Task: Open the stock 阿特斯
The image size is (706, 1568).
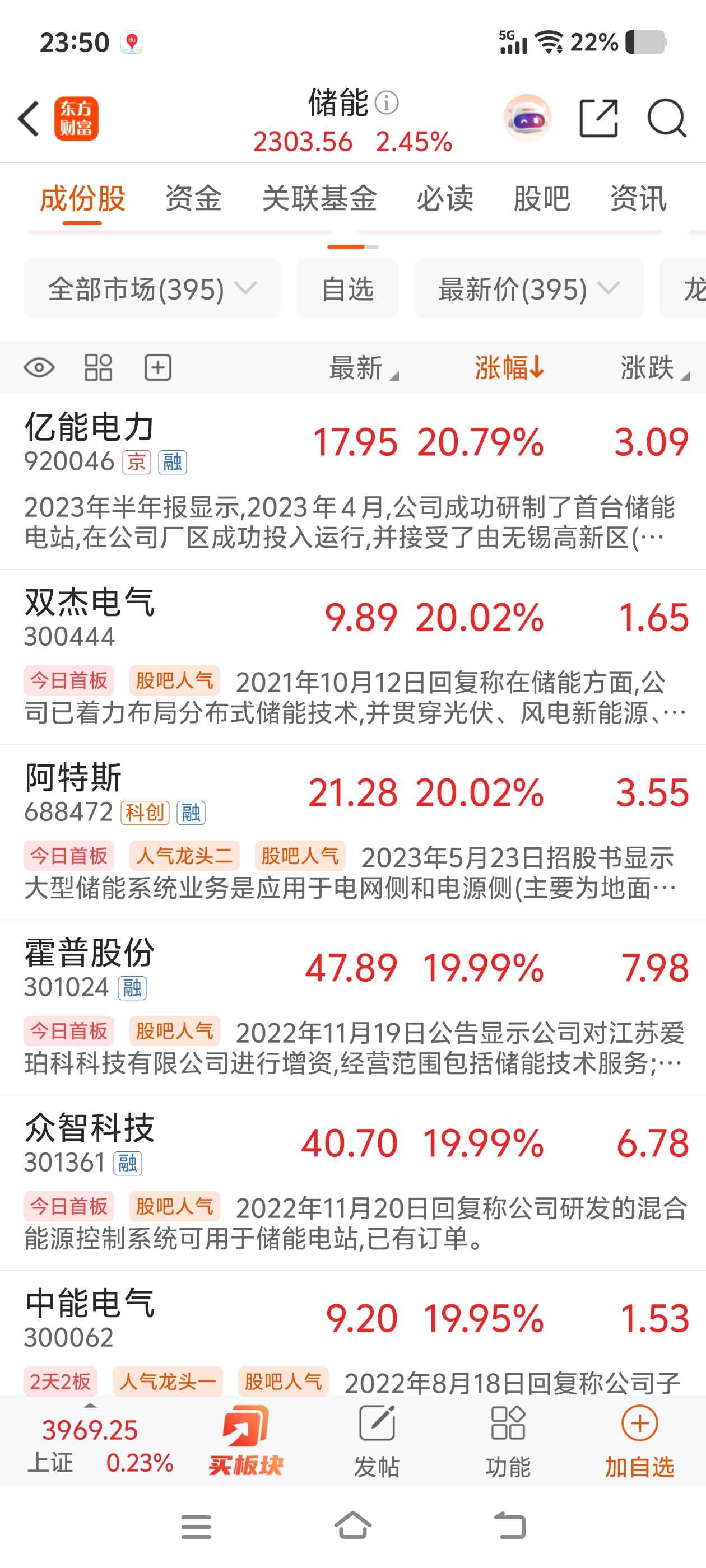Action: (x=352, y=832)
